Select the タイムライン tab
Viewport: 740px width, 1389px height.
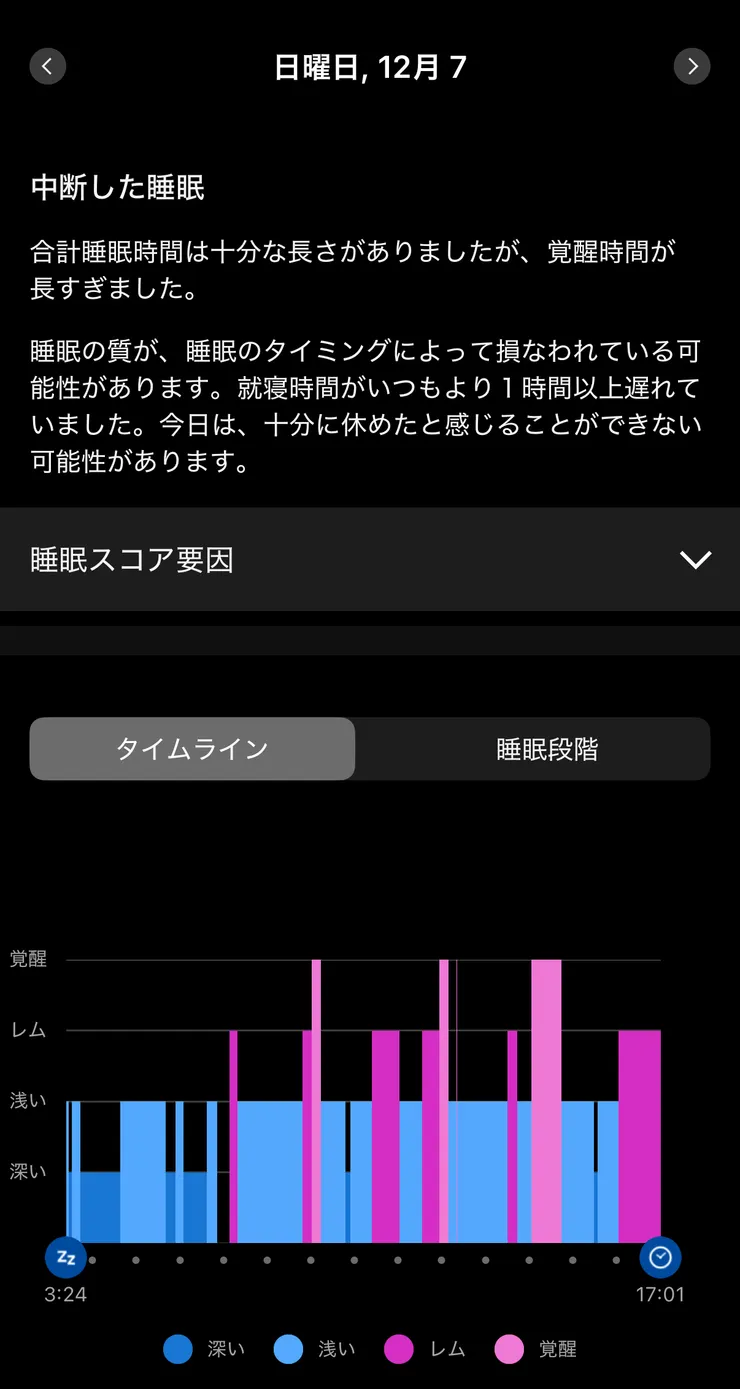(192, 748)
